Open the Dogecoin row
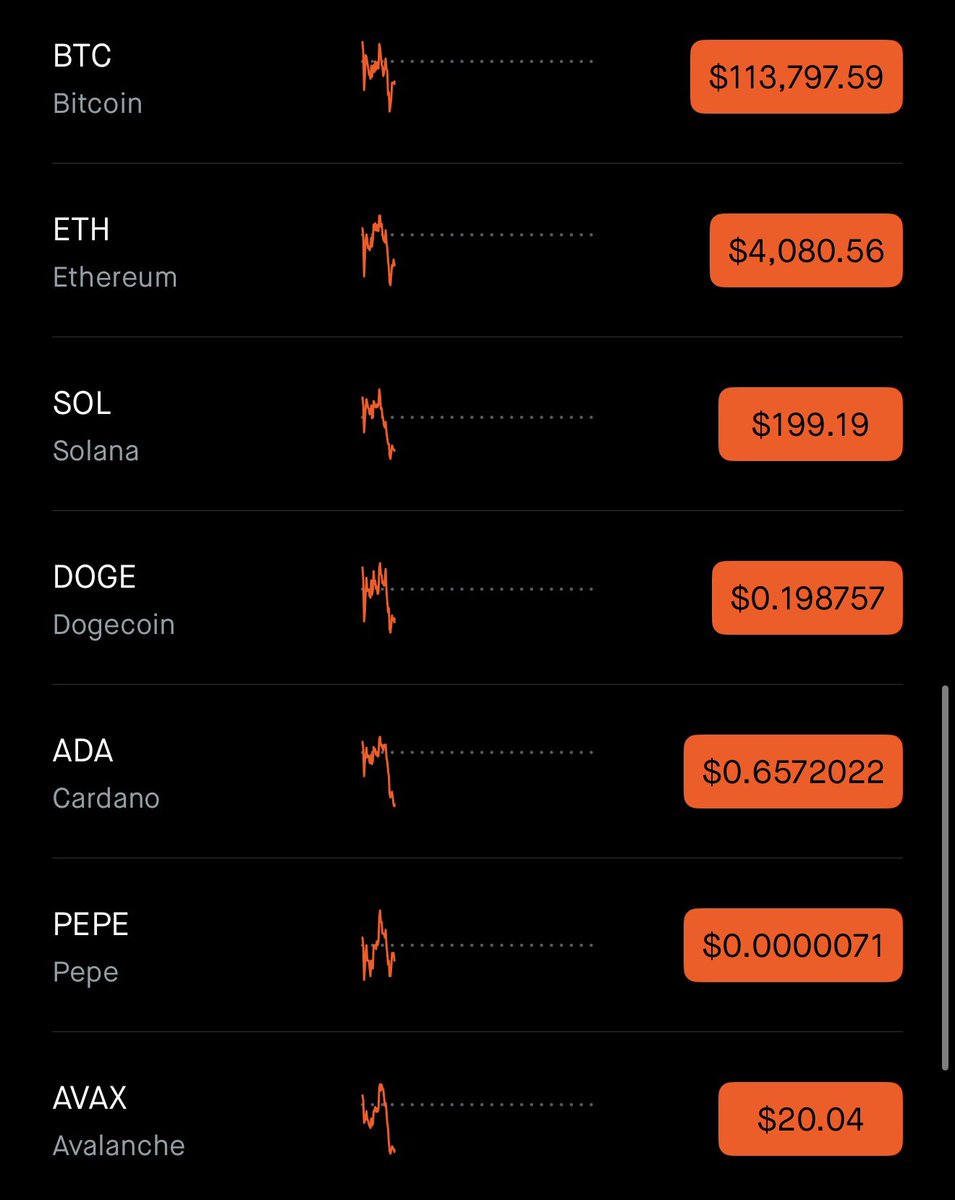 [113, 600]
